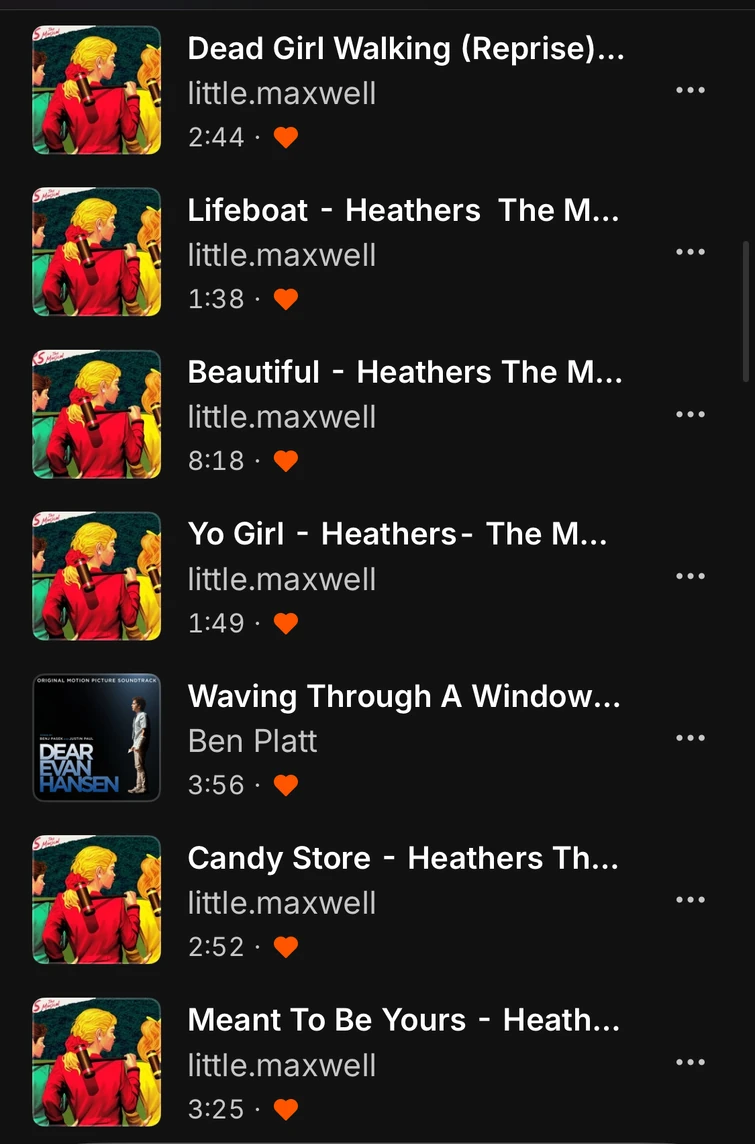Open the three-dot menu for Candy Store
Screen dimensions: 755x1144
coord(690,900)
